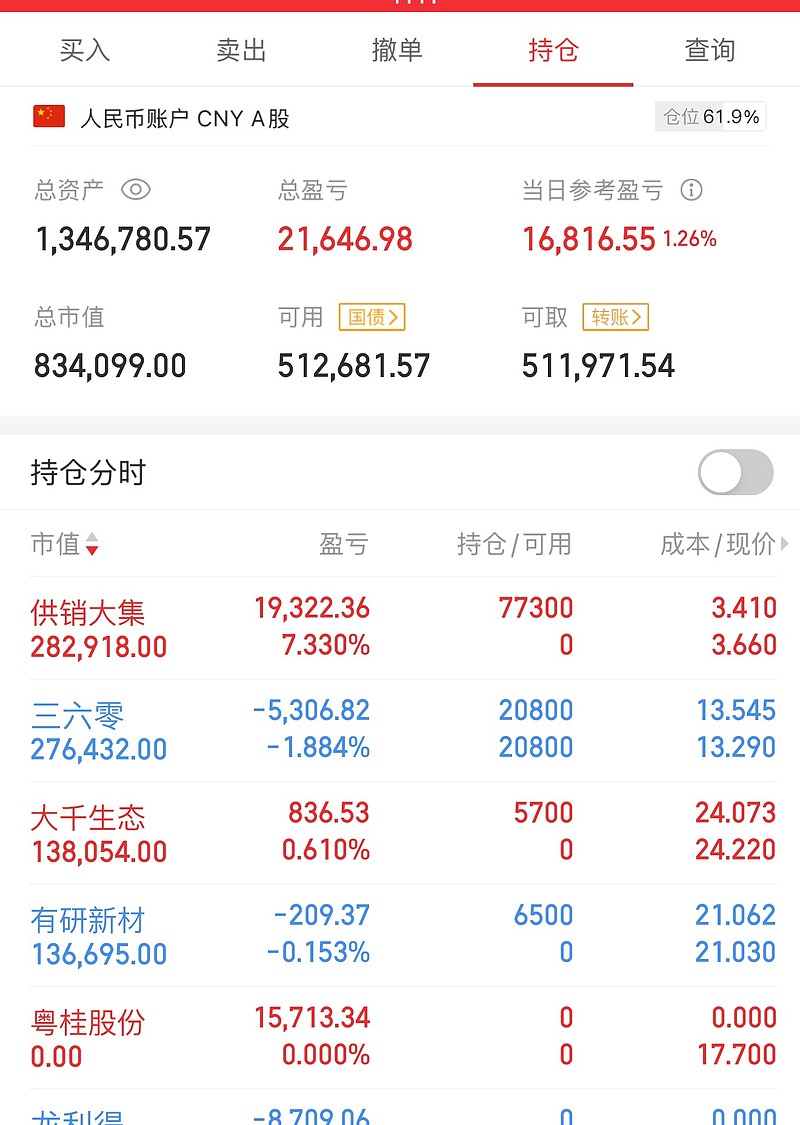Switch off the intraday chart toggle
The height and width of the screenshot is (1125, 800).
tap(735, 472)
